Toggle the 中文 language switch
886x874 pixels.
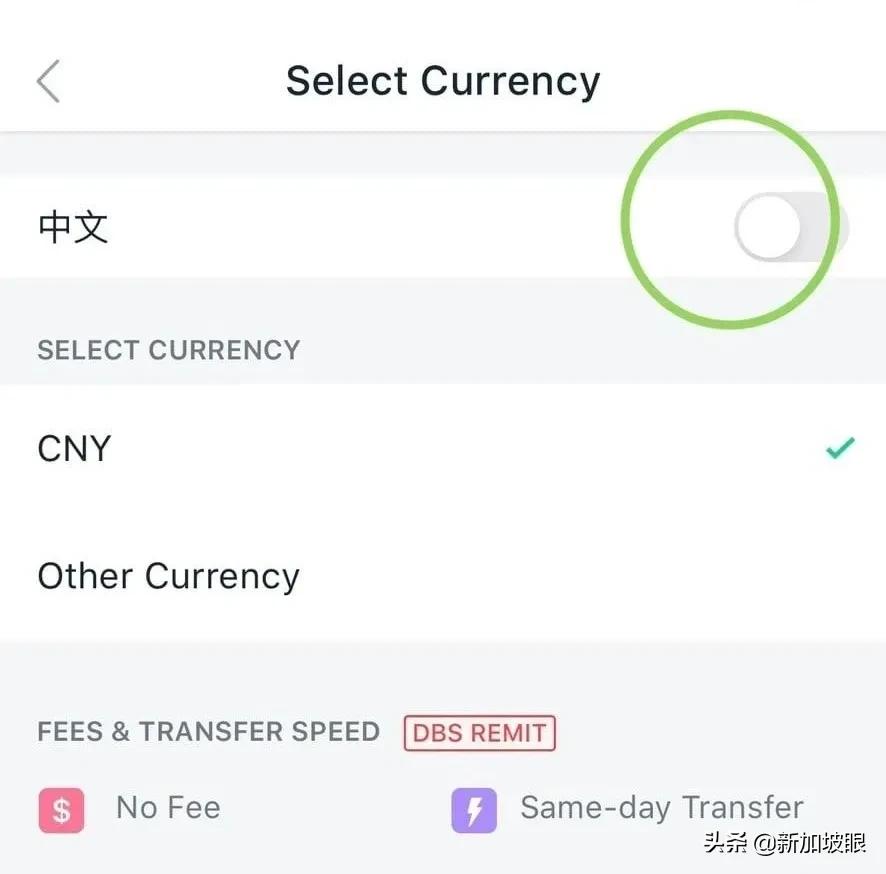click(791, 228)
